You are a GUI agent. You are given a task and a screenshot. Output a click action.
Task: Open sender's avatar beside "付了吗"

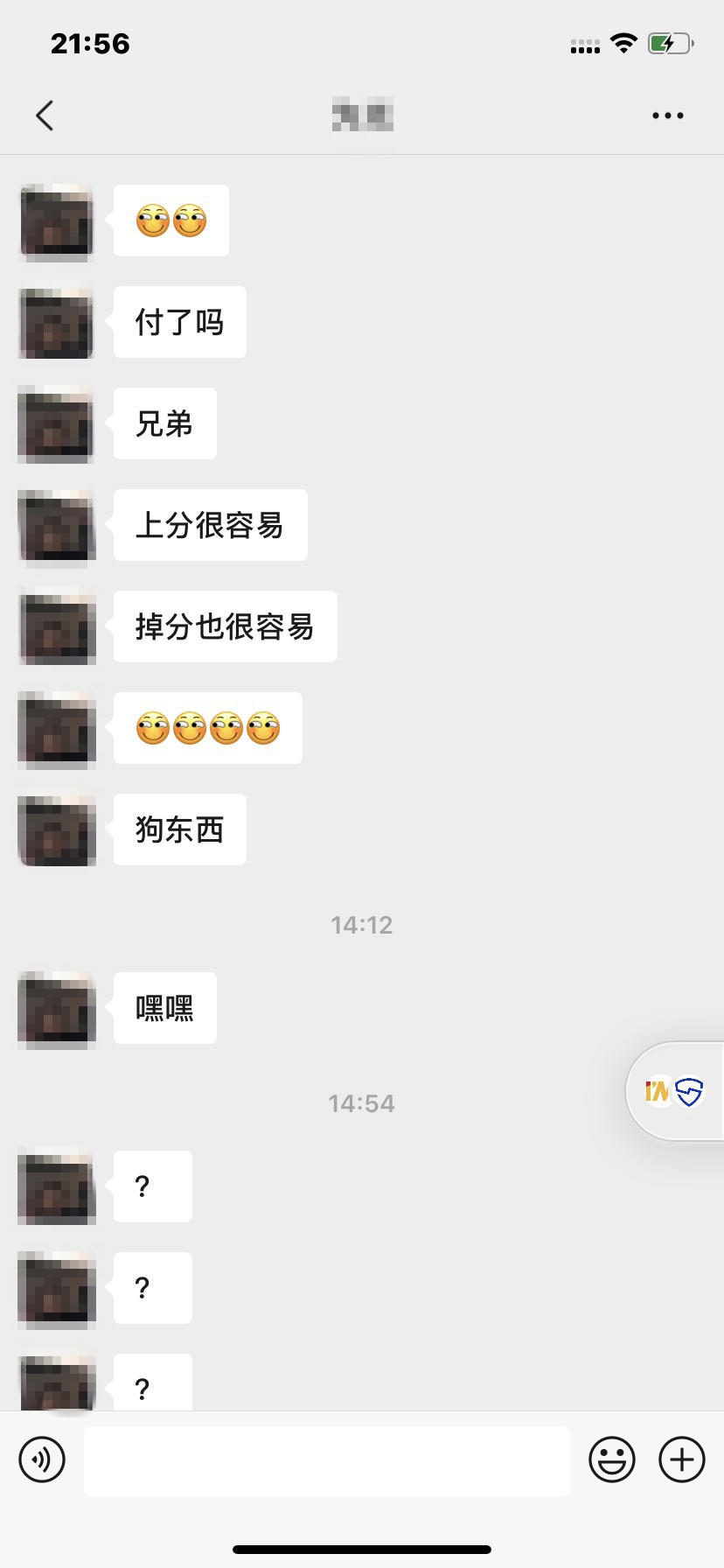[57, 323]
